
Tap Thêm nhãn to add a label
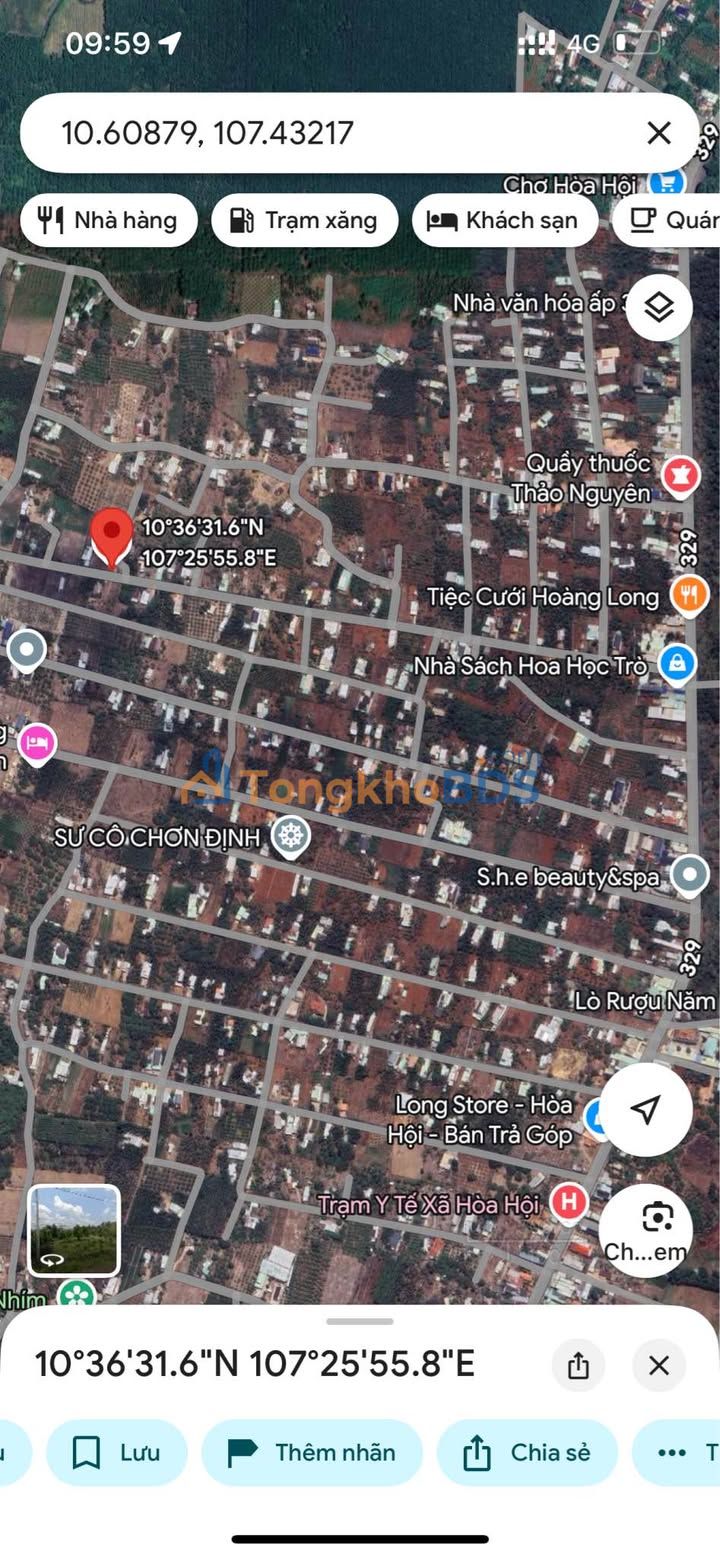(312, 1453)
